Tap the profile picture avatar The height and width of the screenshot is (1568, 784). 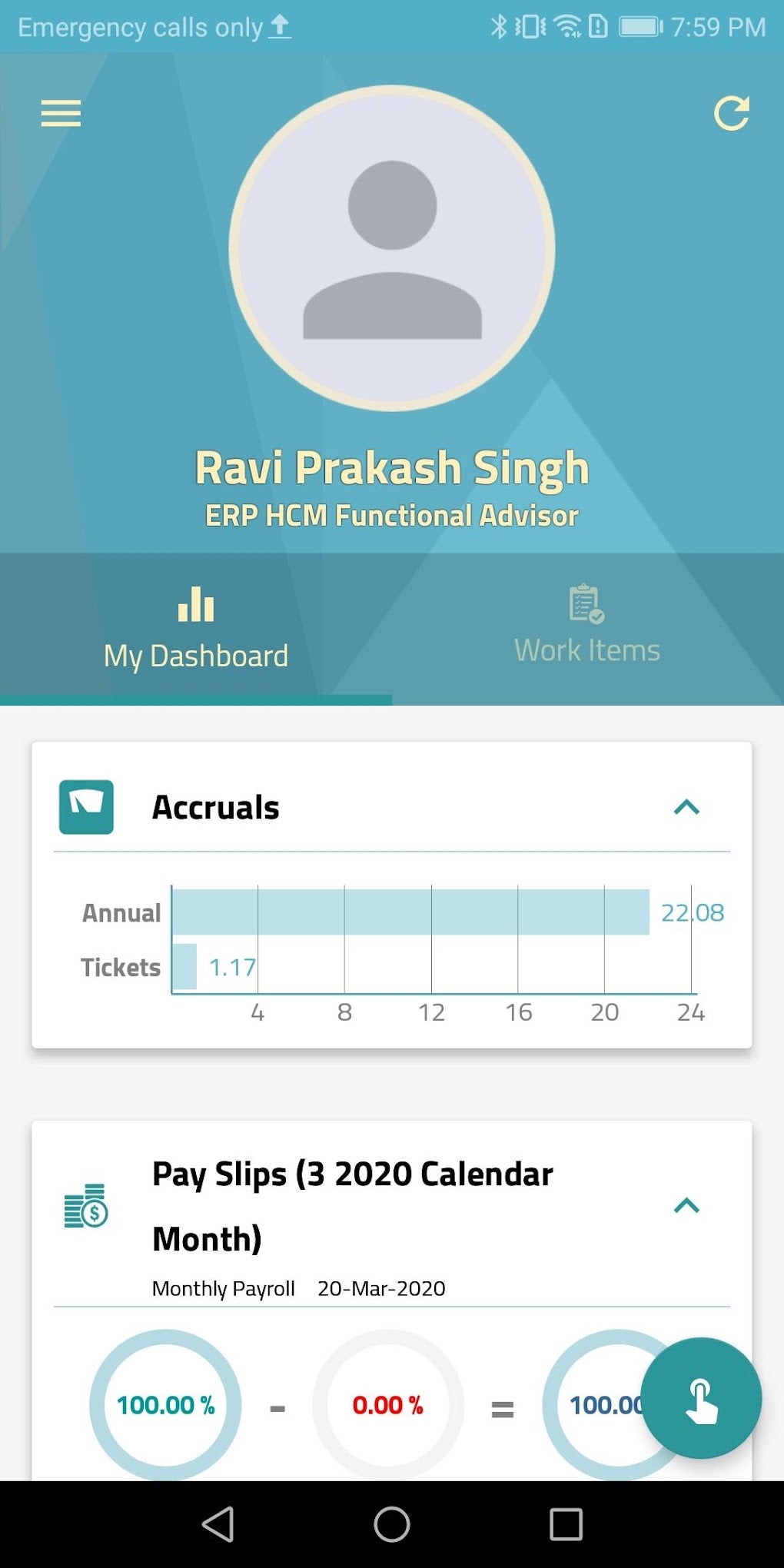pyautogui.click(x=392, y=248)
